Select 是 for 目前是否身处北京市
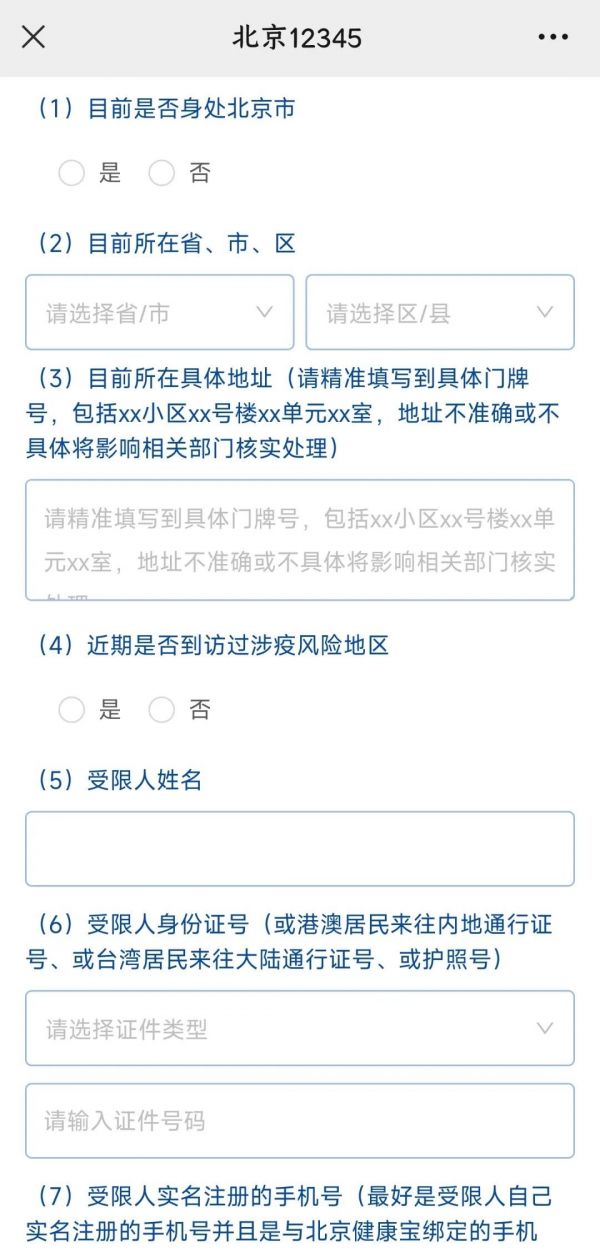This screenshot has height=1252, width=600. [x=72, y=174]
